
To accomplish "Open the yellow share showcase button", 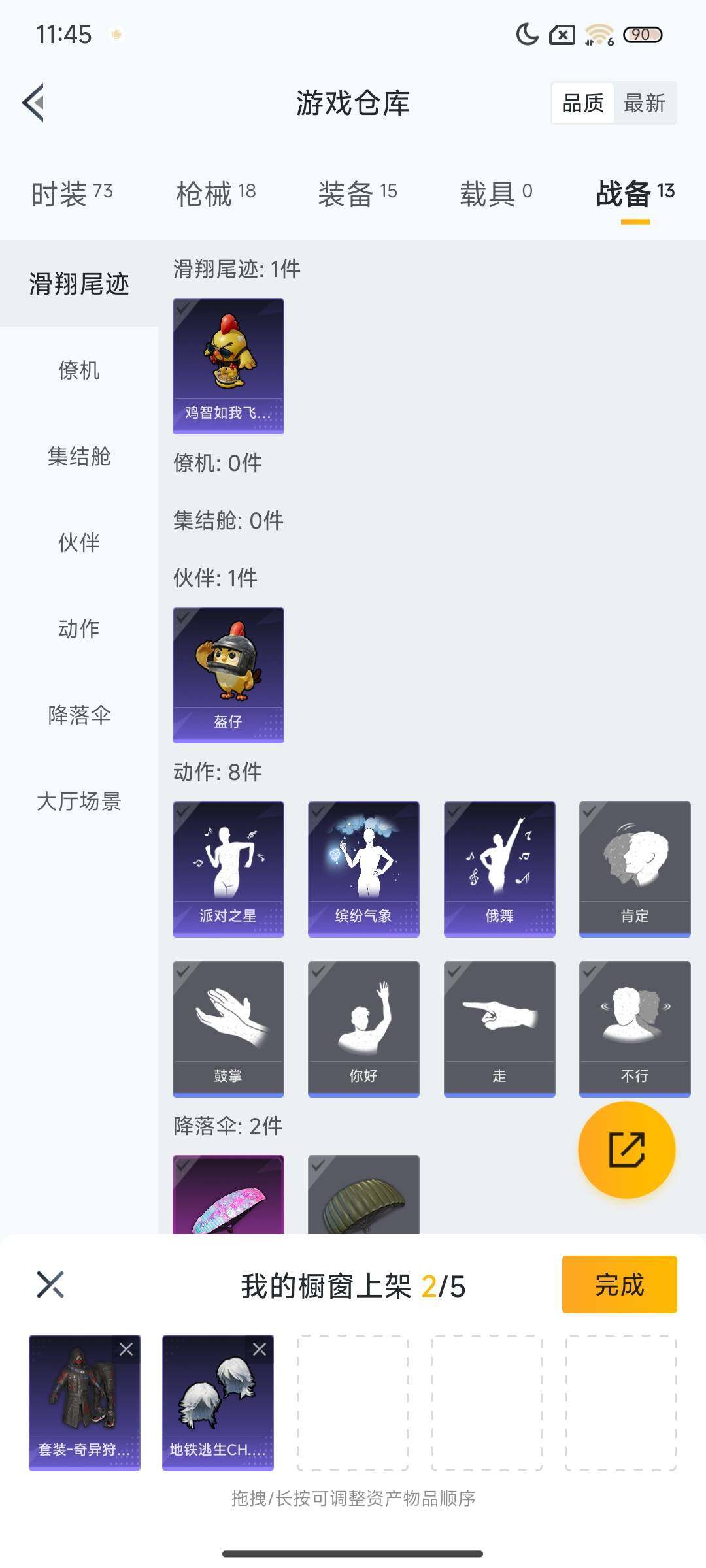I will coord(626,1149).
